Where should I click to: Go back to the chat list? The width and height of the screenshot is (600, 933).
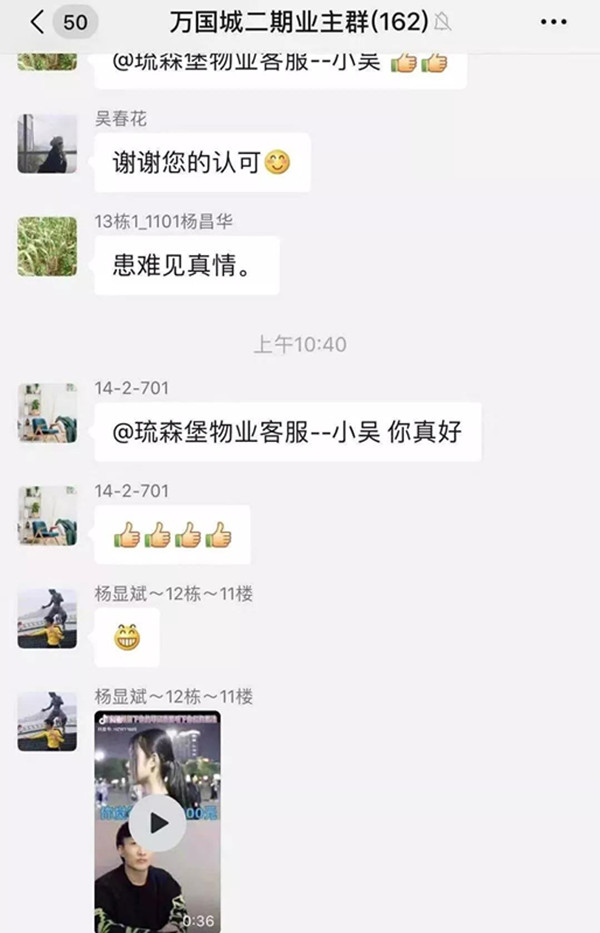37,21
